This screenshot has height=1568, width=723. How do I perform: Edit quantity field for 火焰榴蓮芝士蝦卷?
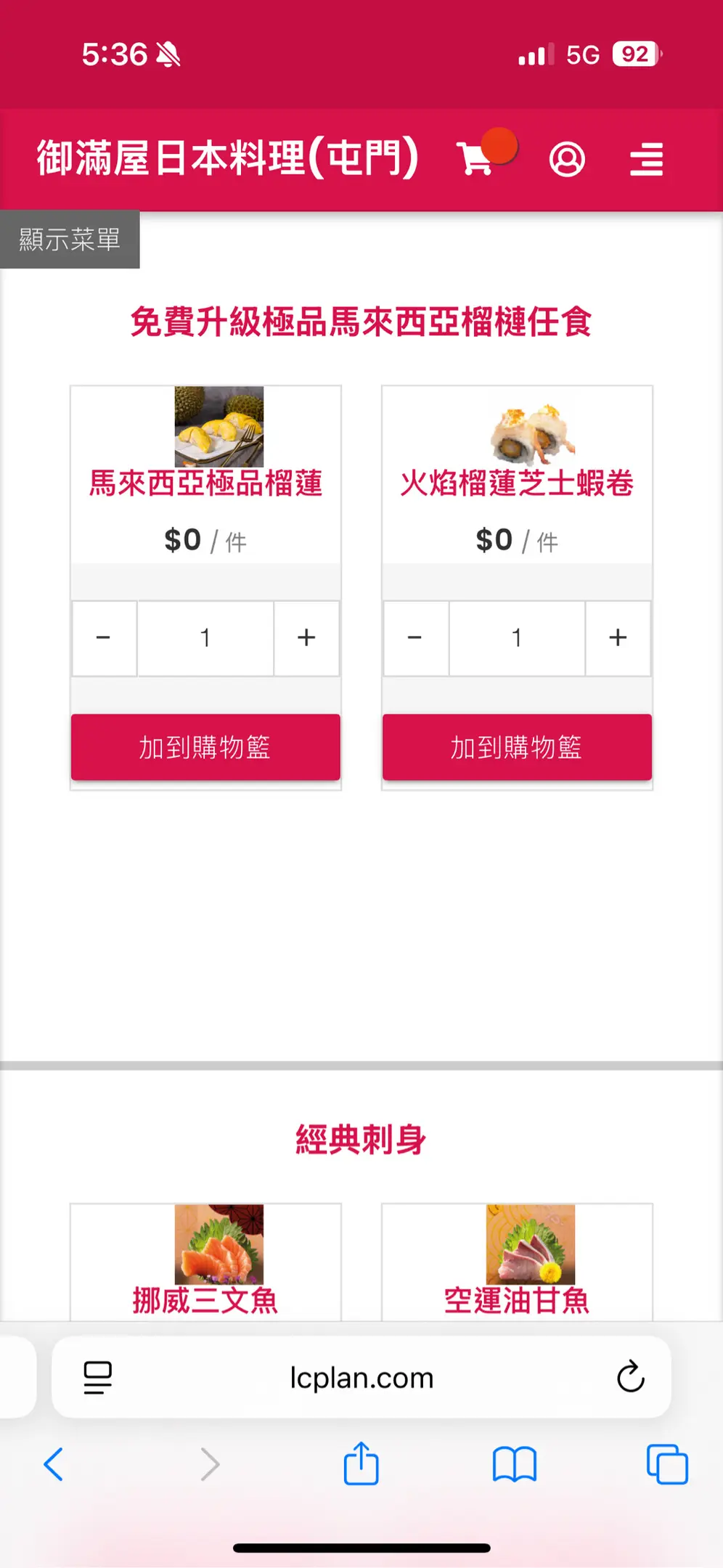[517, 637]
